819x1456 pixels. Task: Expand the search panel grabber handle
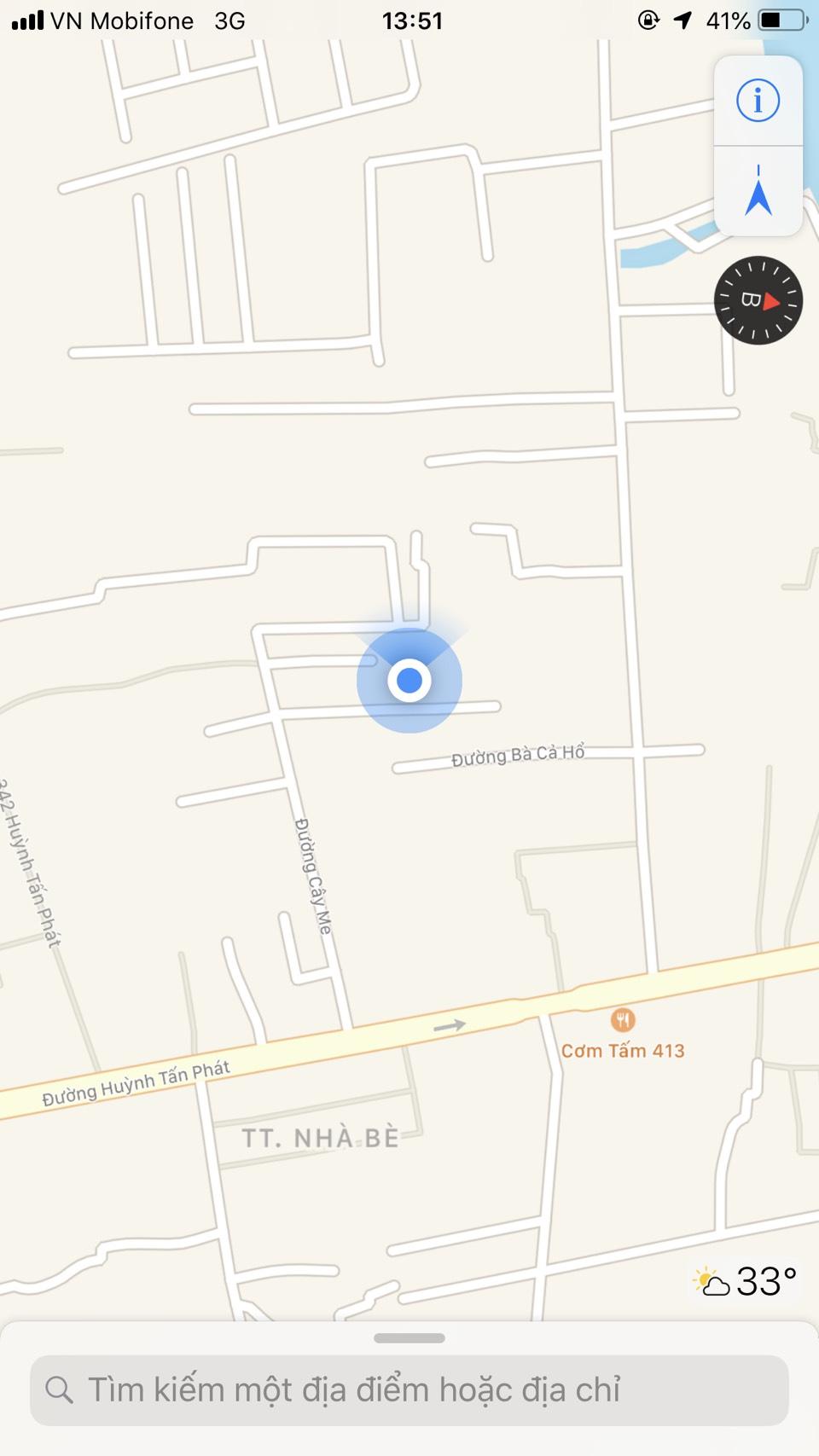(409, 1337)
